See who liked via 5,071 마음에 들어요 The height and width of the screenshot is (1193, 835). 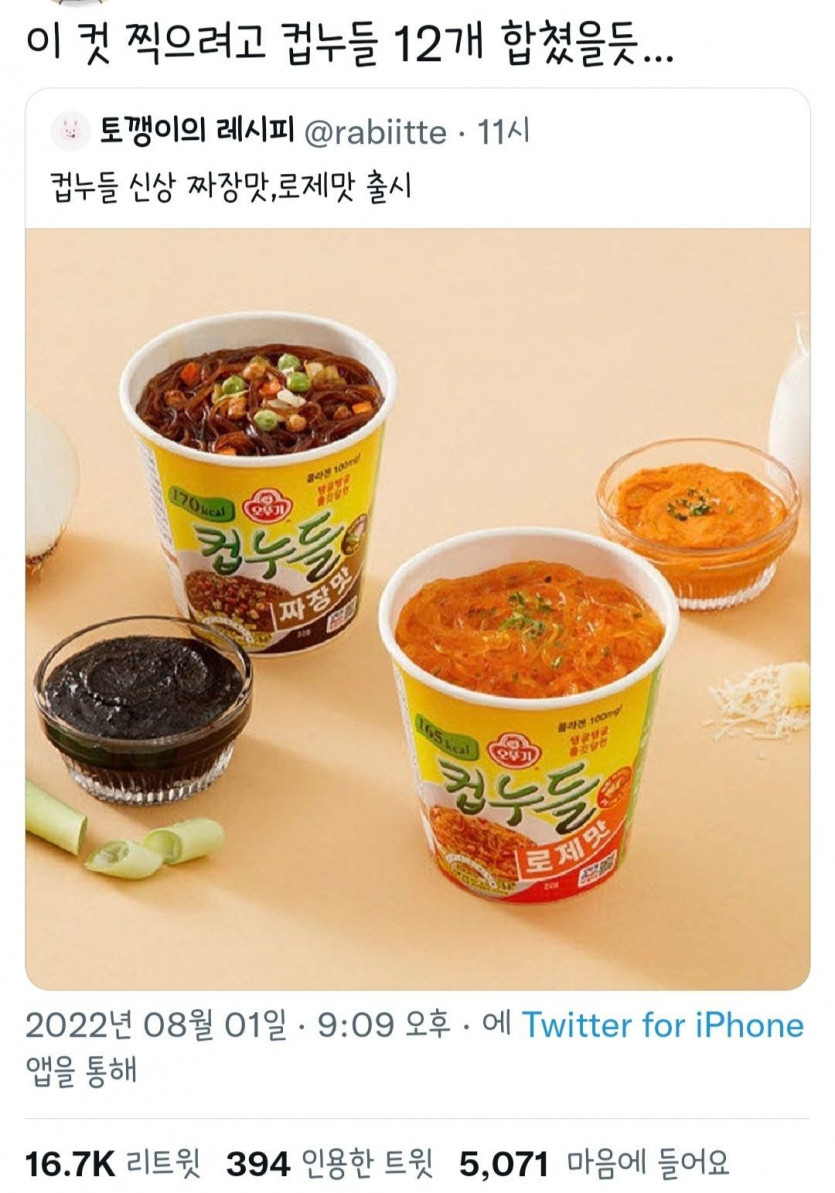click(x=594, y=1163)
